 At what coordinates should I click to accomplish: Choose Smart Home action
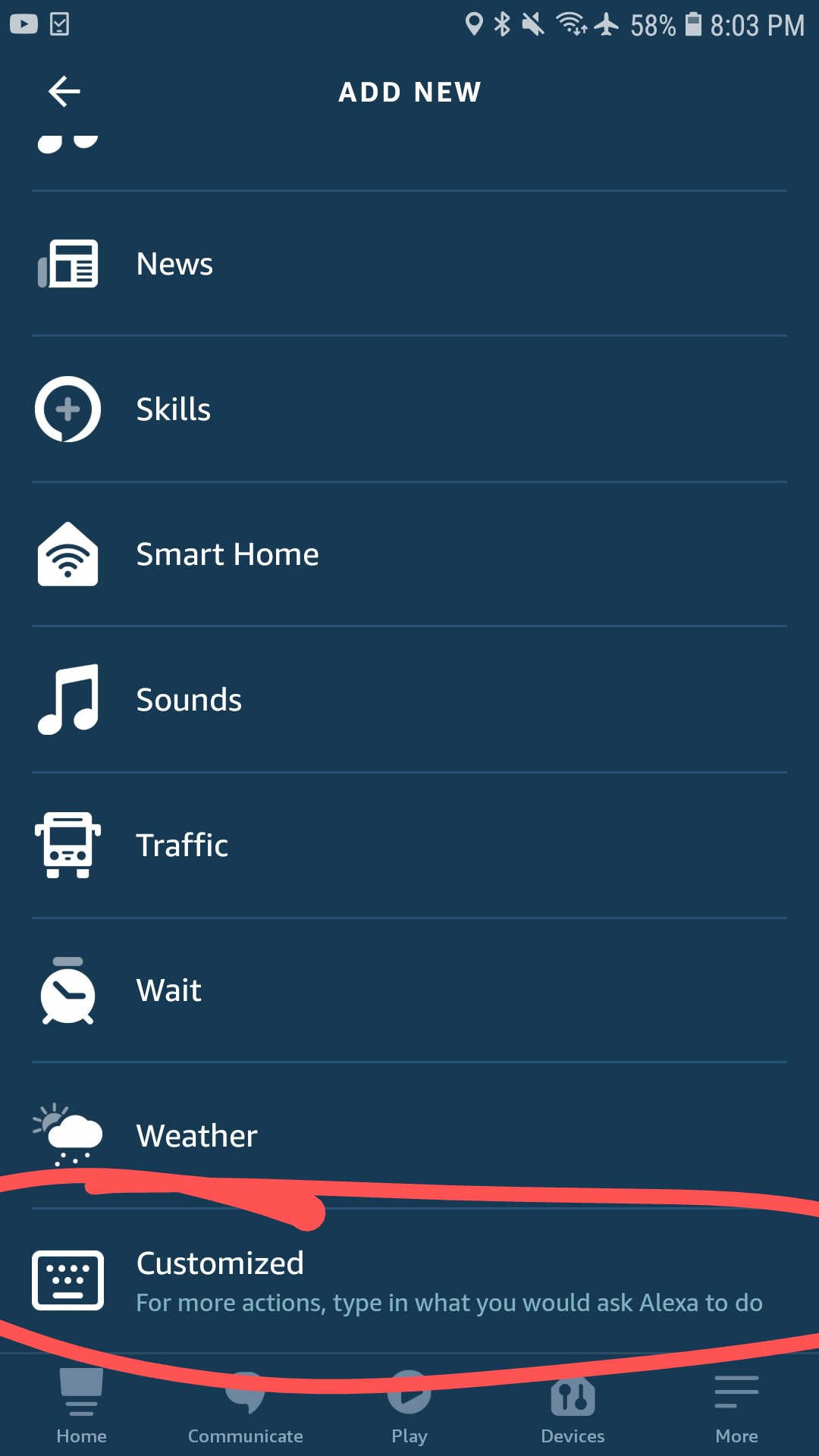[x=227, y=554]
